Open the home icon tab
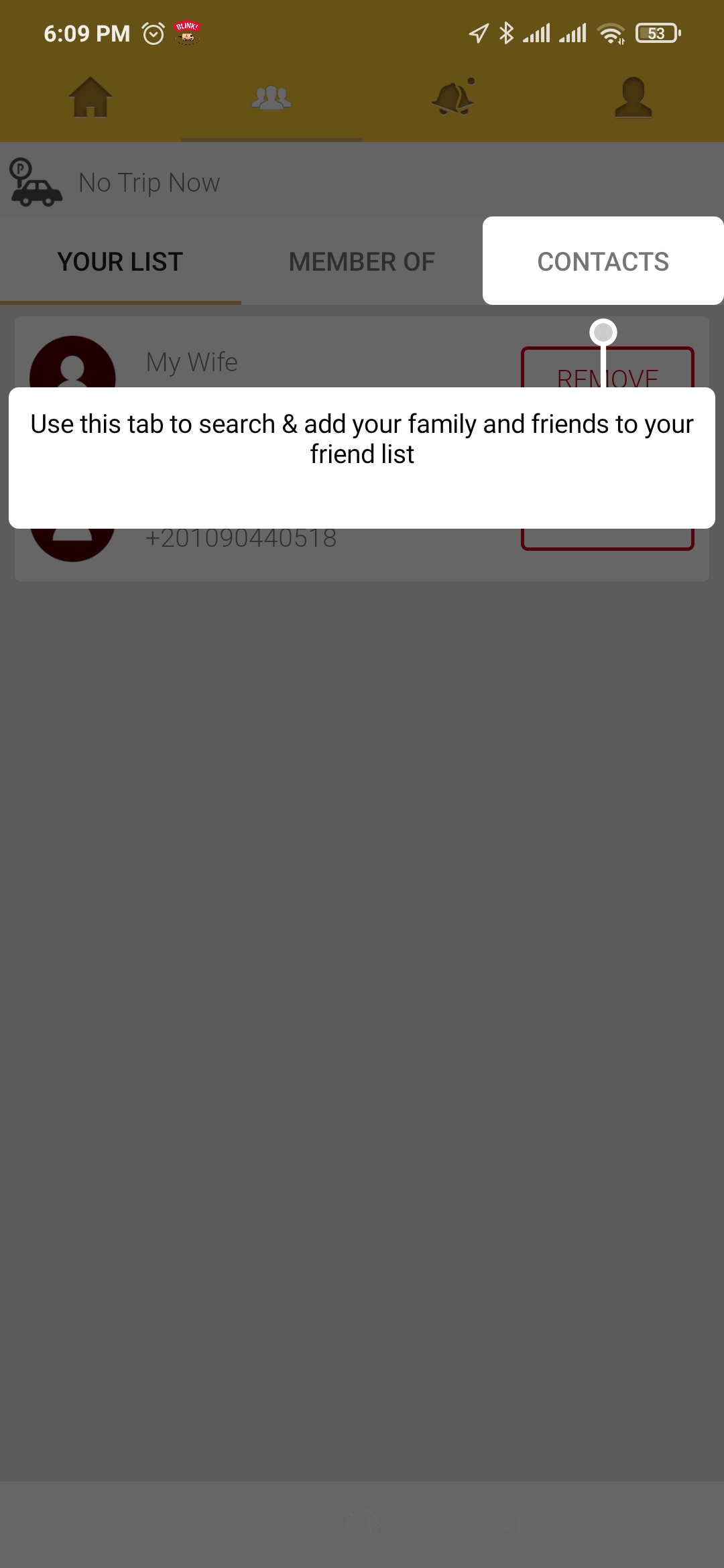724x1568 pixels. [90, 98]
